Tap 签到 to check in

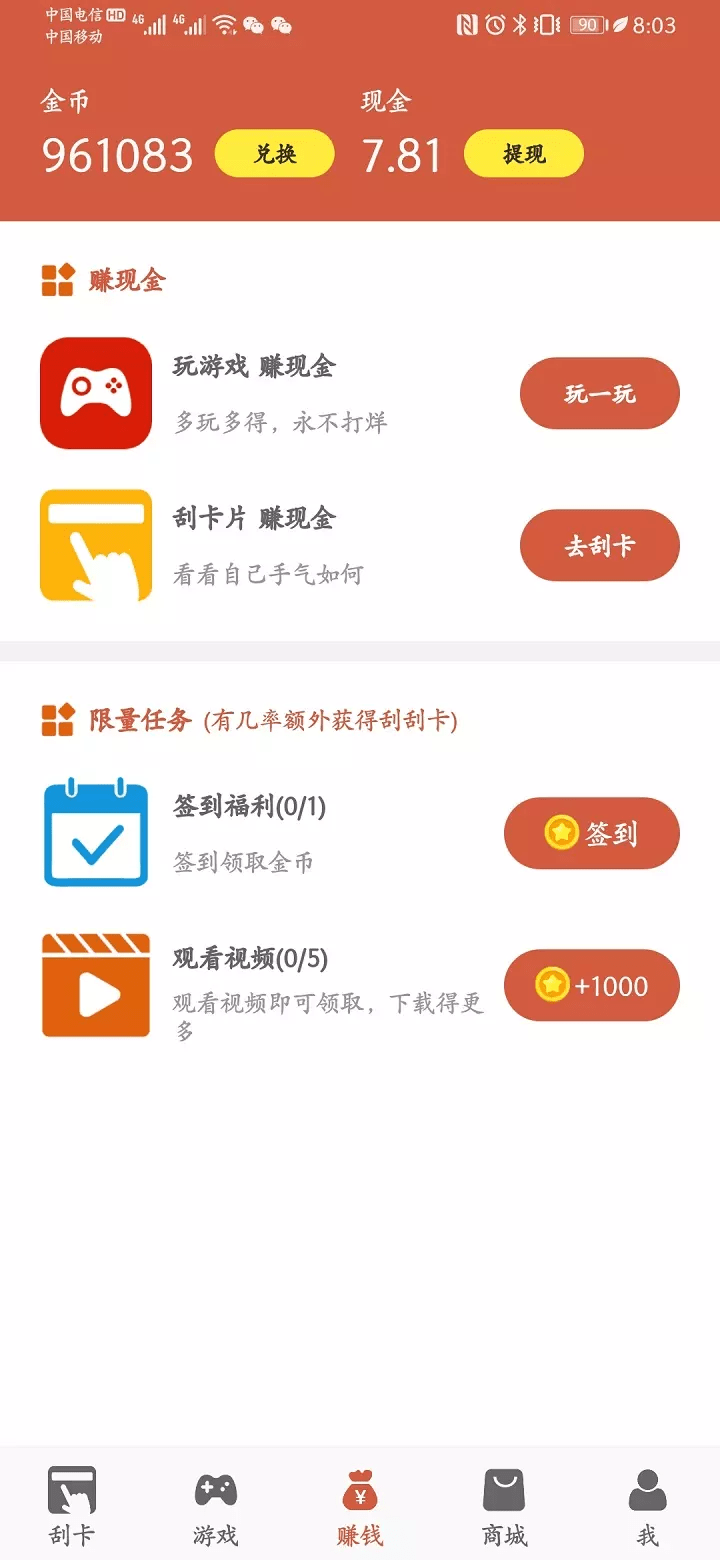[x=592, y=833]
